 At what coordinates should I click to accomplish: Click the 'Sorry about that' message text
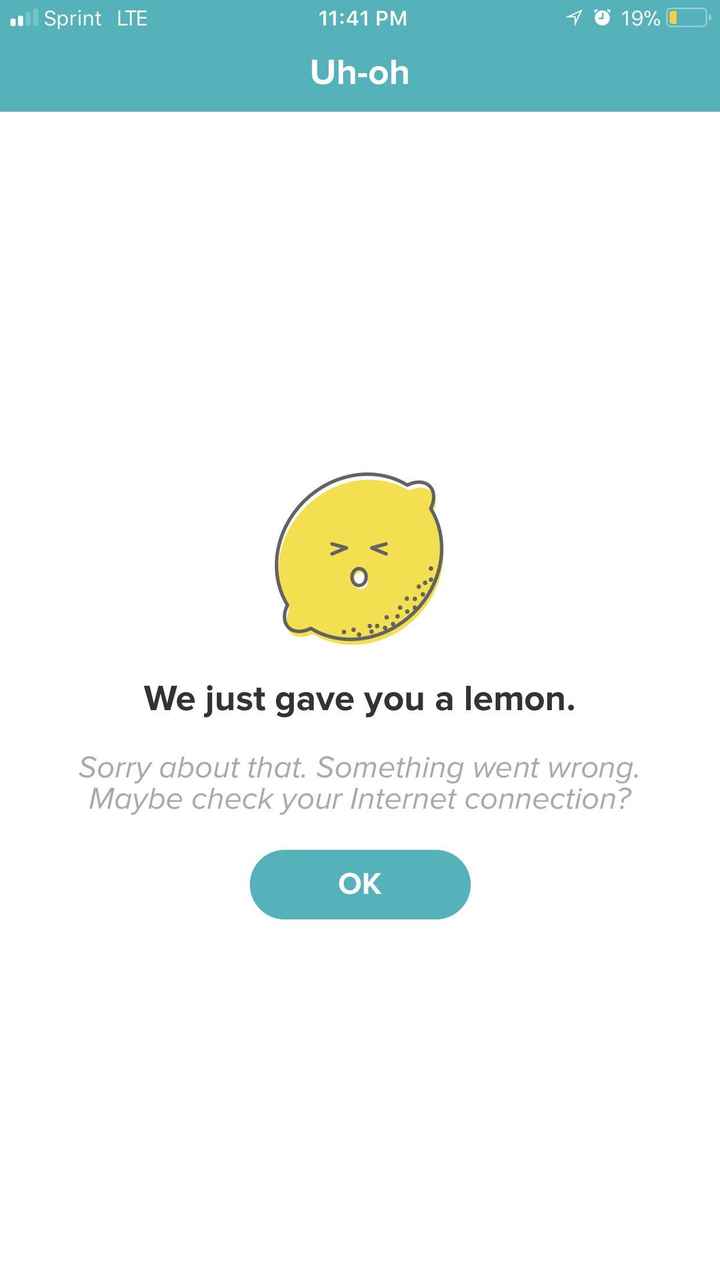point(360,767)
